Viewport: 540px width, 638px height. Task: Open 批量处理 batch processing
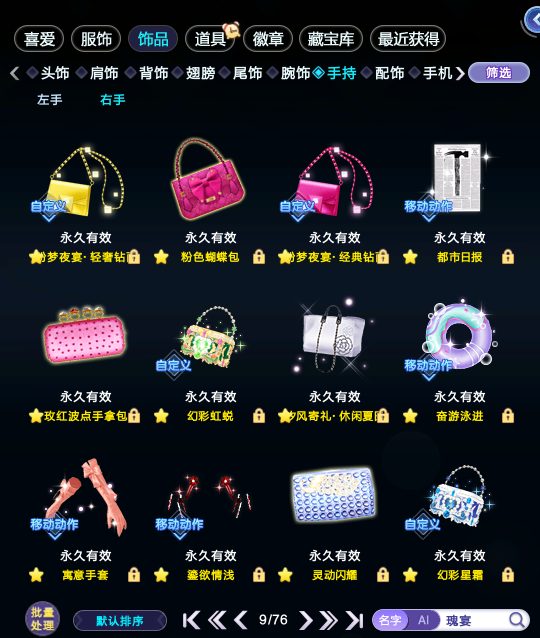[42, 619]
